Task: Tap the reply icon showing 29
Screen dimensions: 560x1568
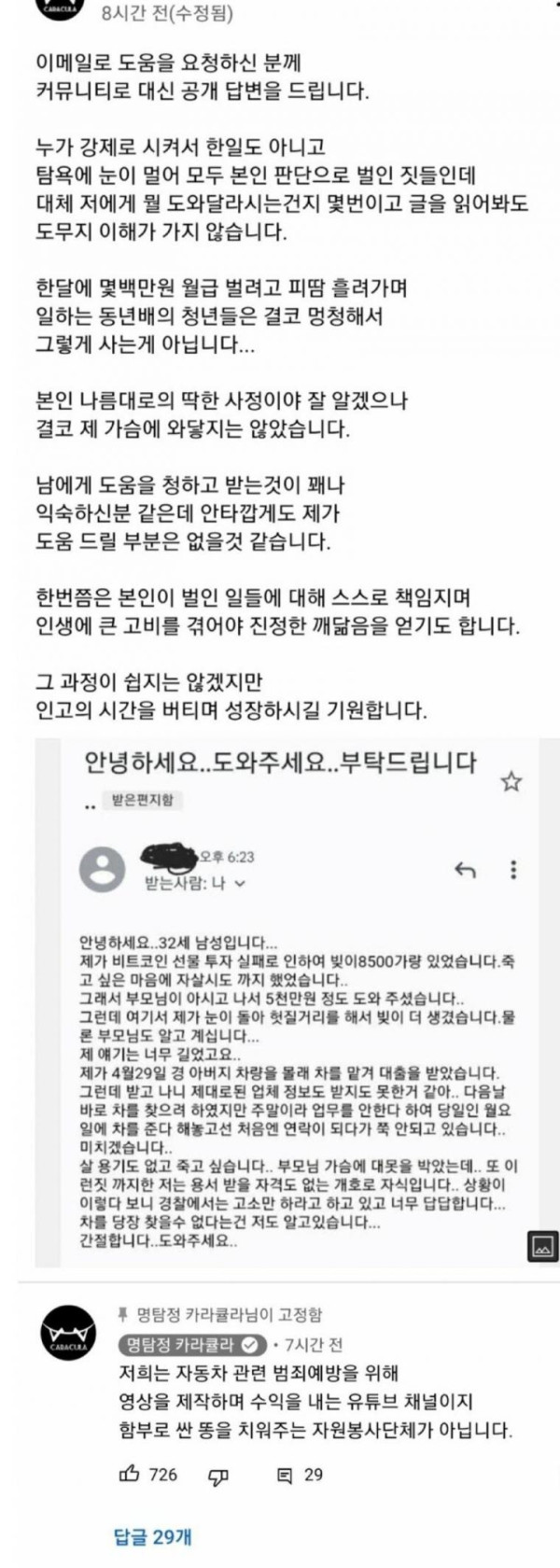Action: (285, 1475)
